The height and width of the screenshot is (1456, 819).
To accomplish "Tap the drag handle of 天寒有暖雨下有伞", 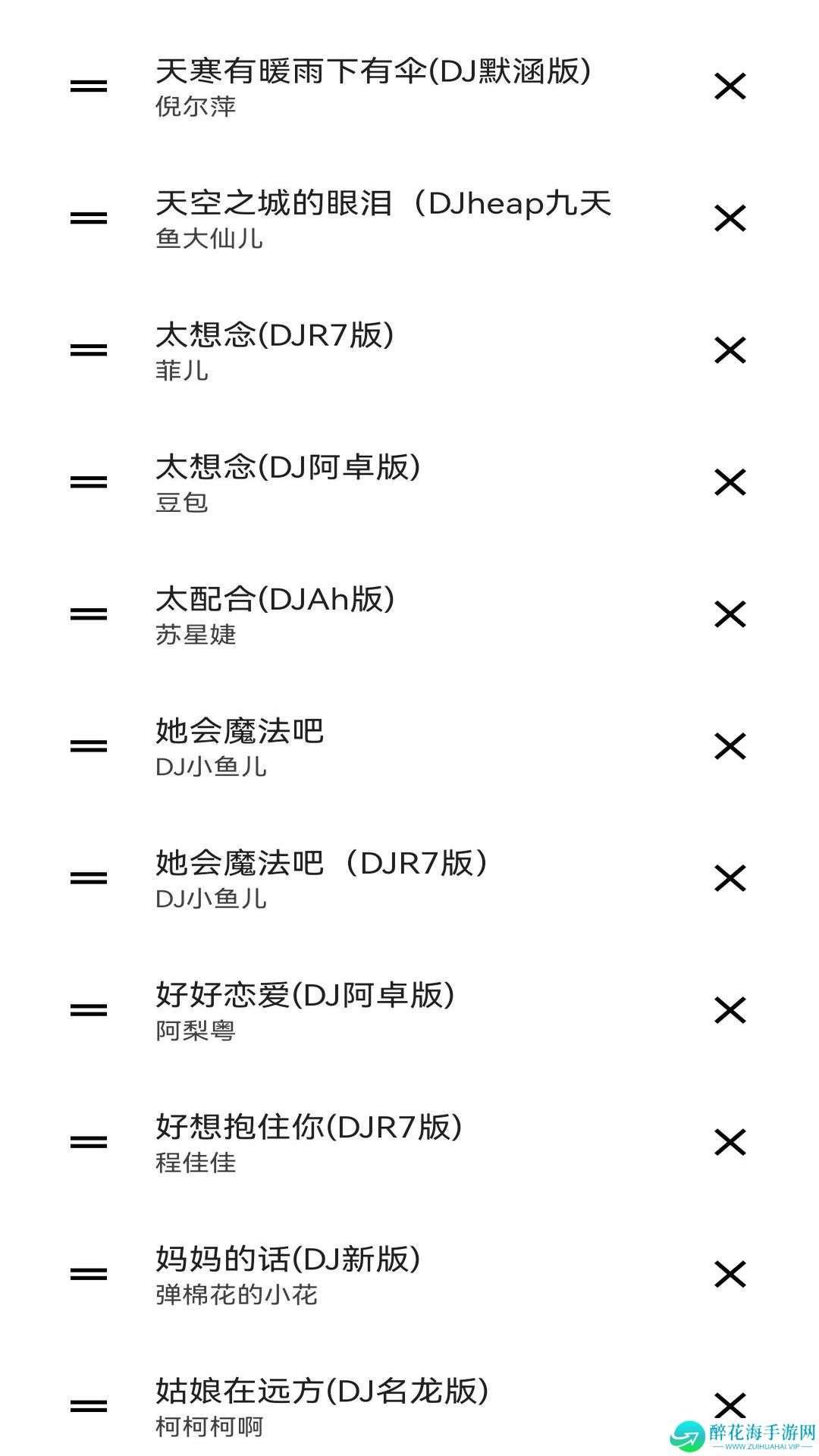I will (x=89, y=86).
